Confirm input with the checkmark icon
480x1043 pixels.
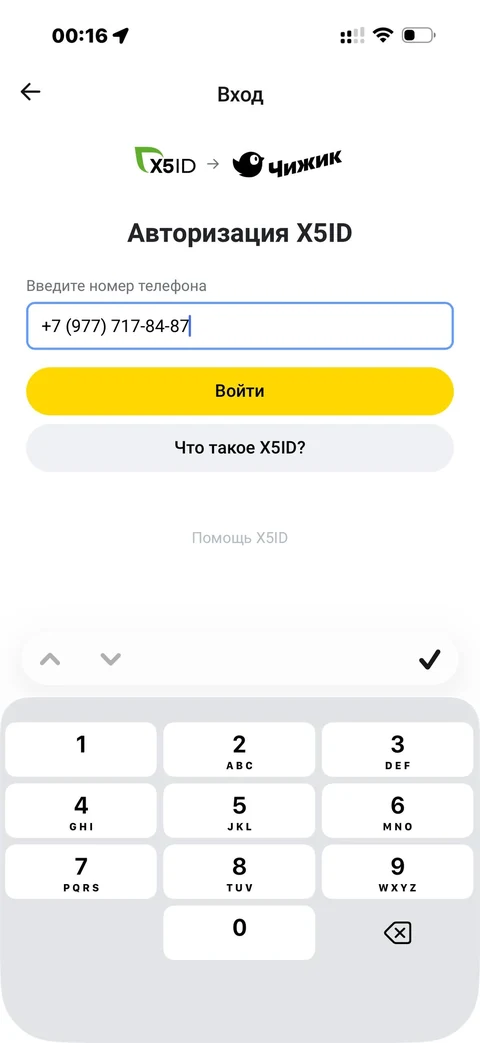(x=429, y=659)
